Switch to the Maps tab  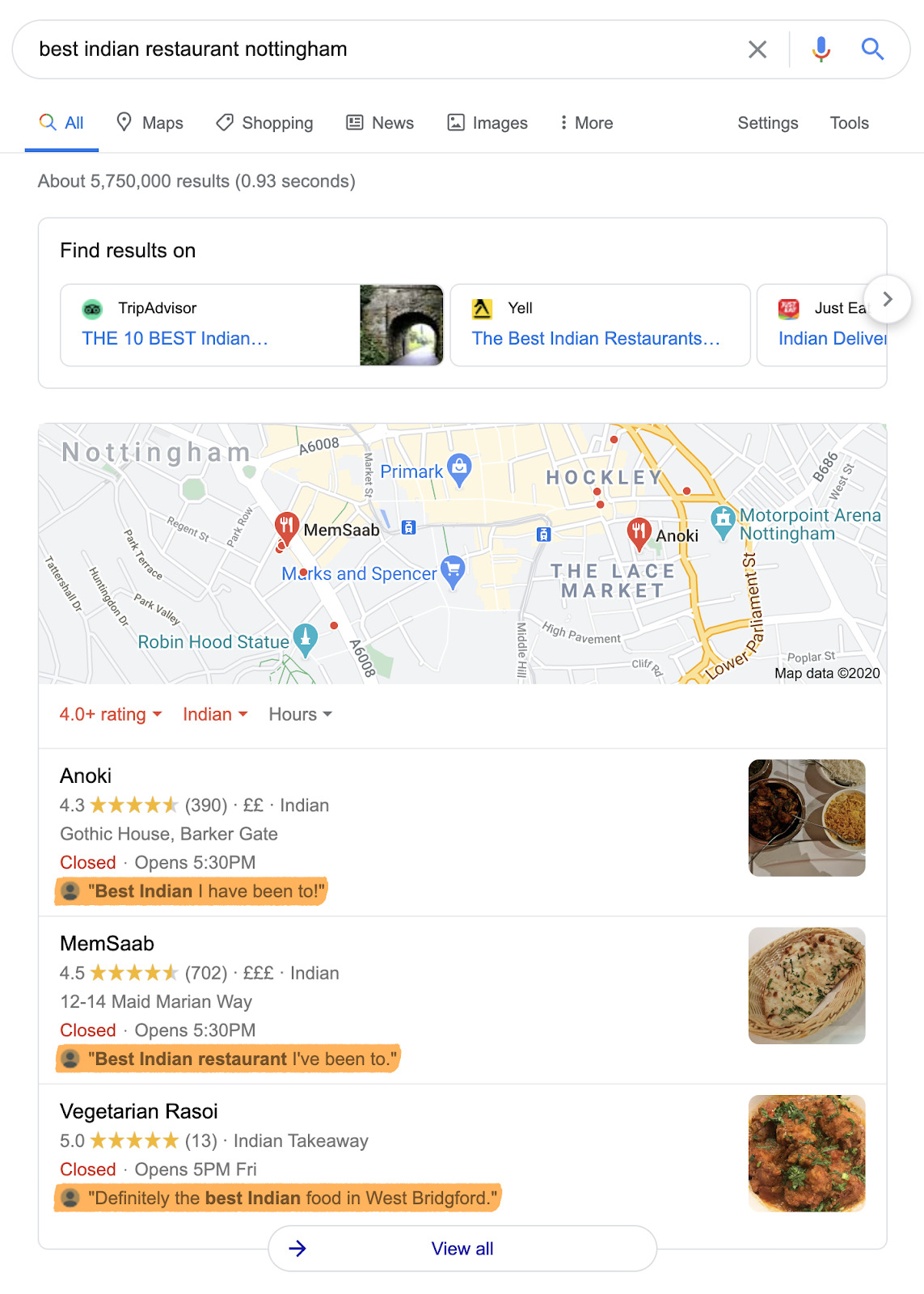click(150, 123)
